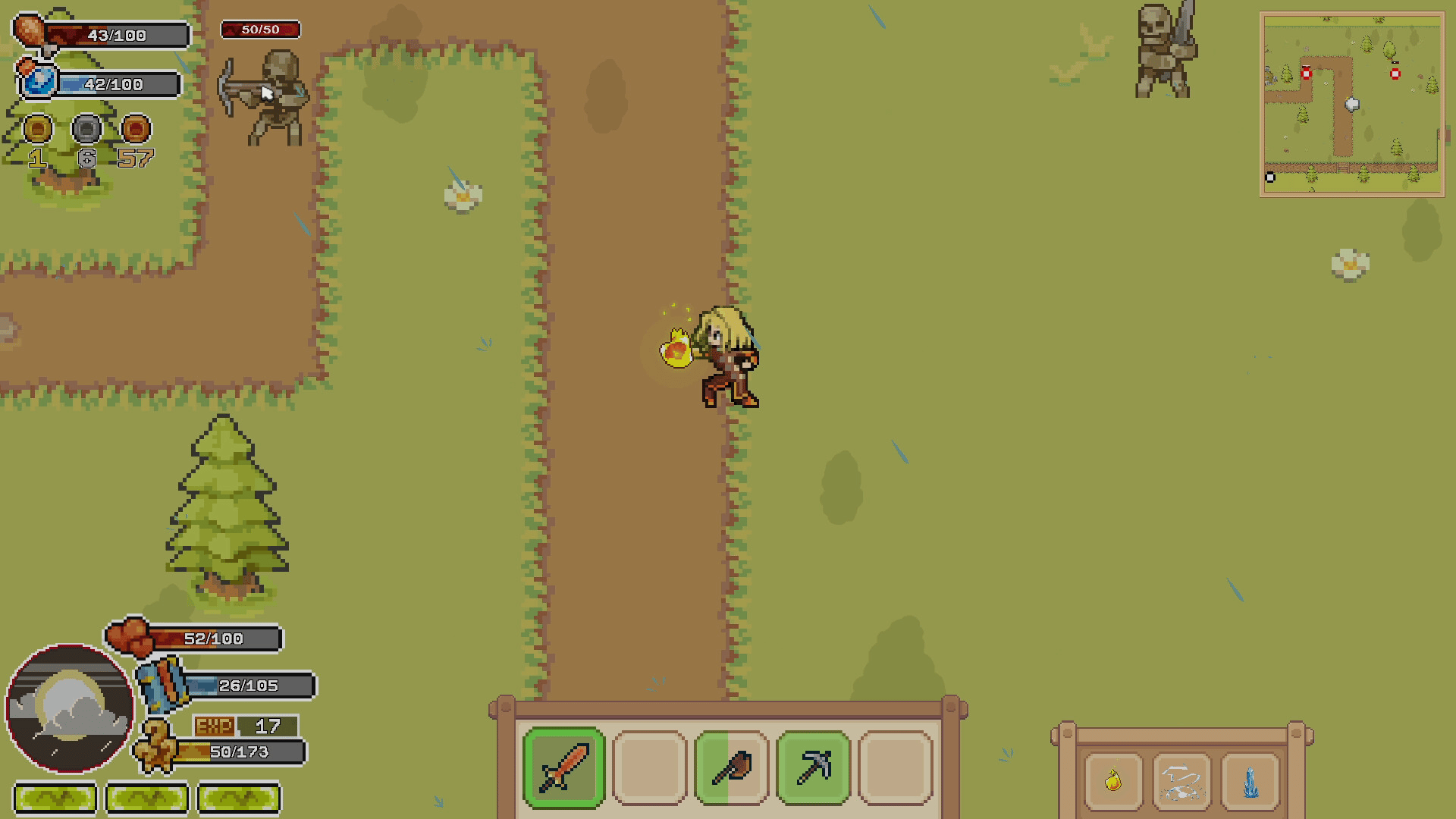Image resolution: width=1456 pixels, height=819 pixels.
Task: Select the sword hotbar slot
Action: click(563, 767)
